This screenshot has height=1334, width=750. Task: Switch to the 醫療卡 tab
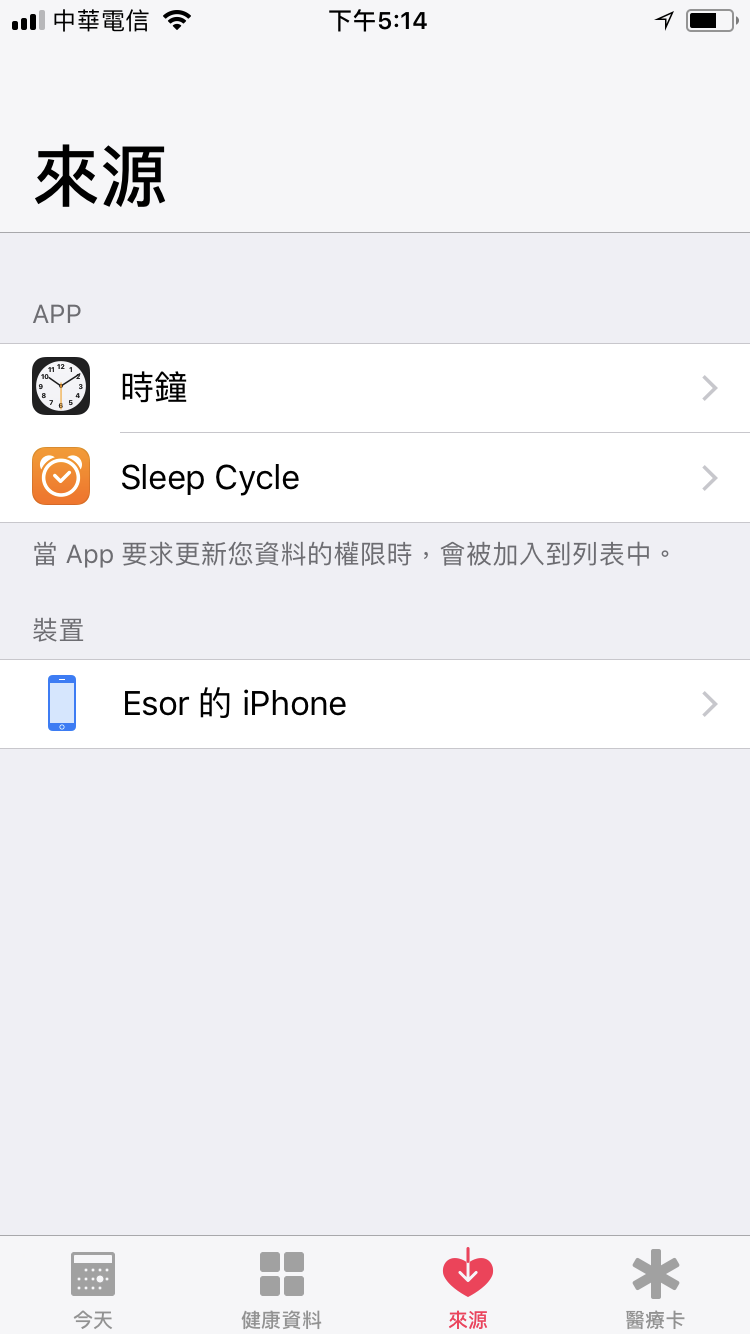[x=655, y=1288]
